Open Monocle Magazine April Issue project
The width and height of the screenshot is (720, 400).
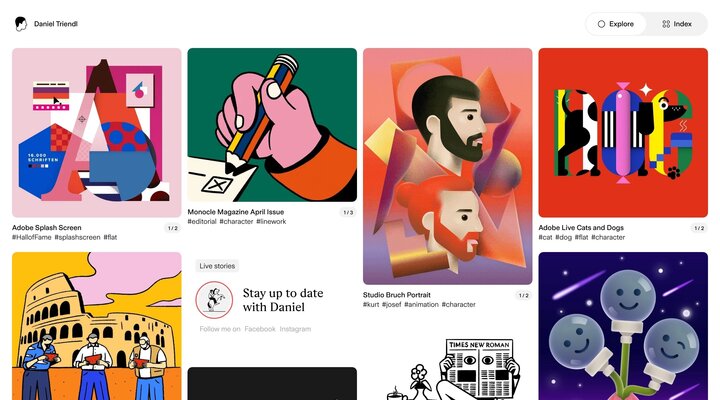(x=272, y=125)
